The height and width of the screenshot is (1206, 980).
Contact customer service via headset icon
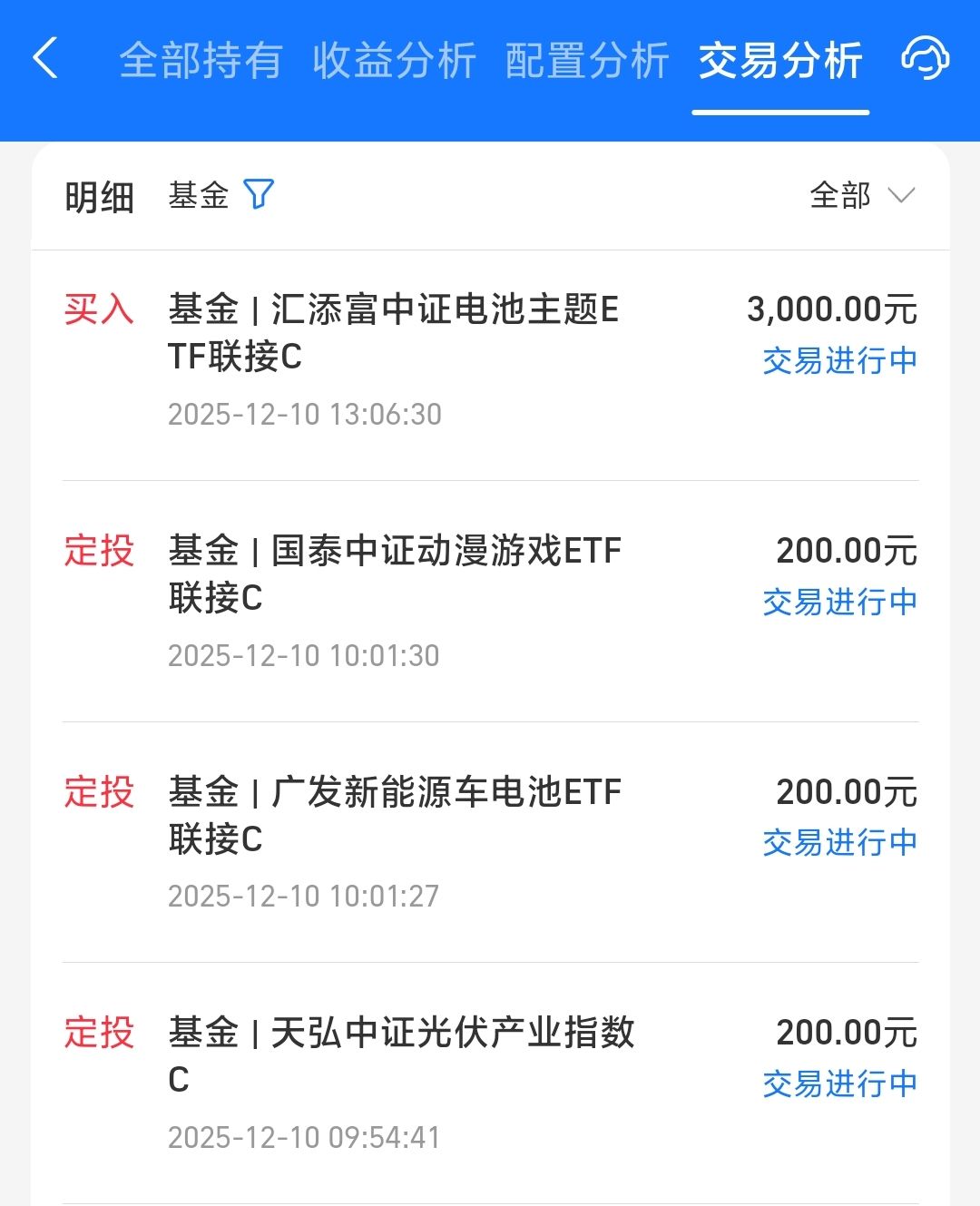(925, 59)
